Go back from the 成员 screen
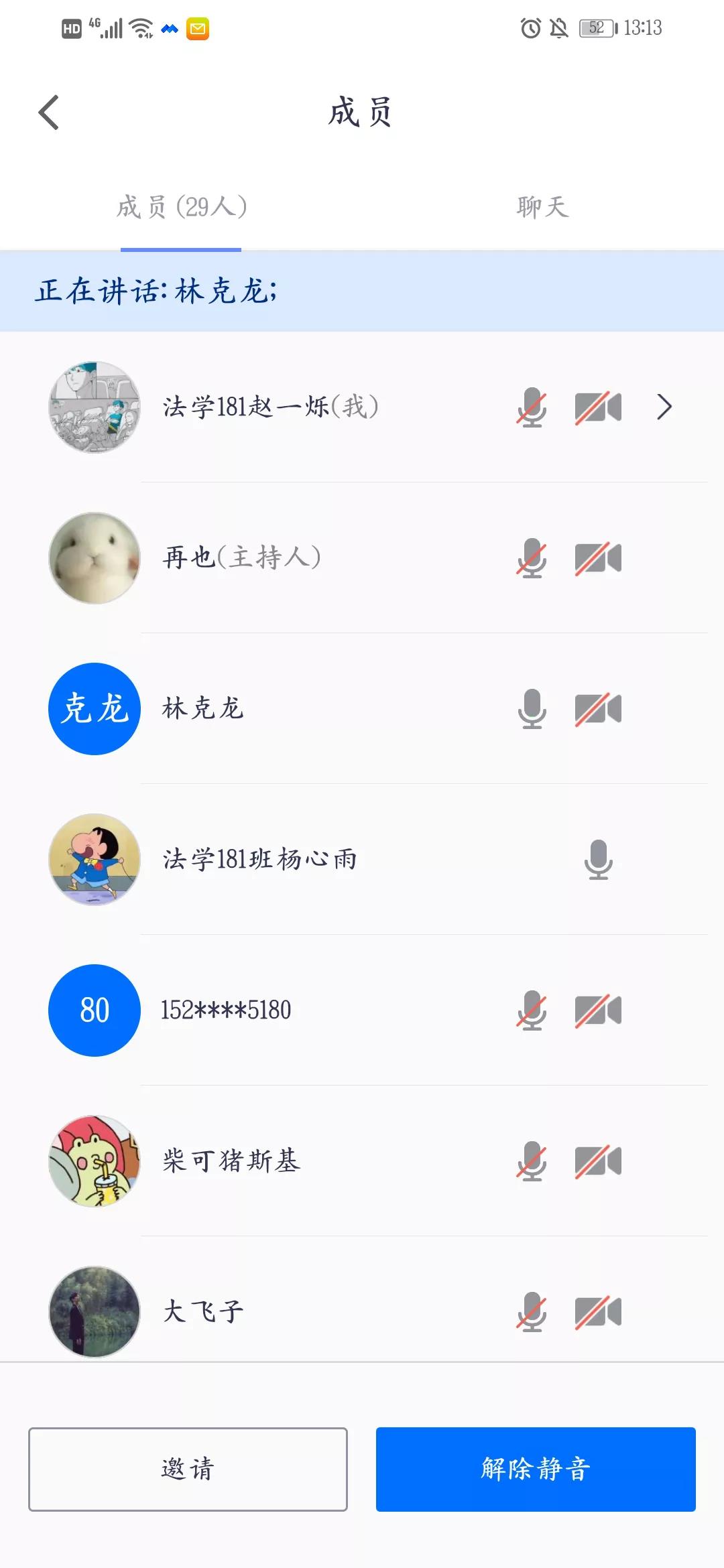Viewport: 724px width, 1568px height. tap(49, 113)
